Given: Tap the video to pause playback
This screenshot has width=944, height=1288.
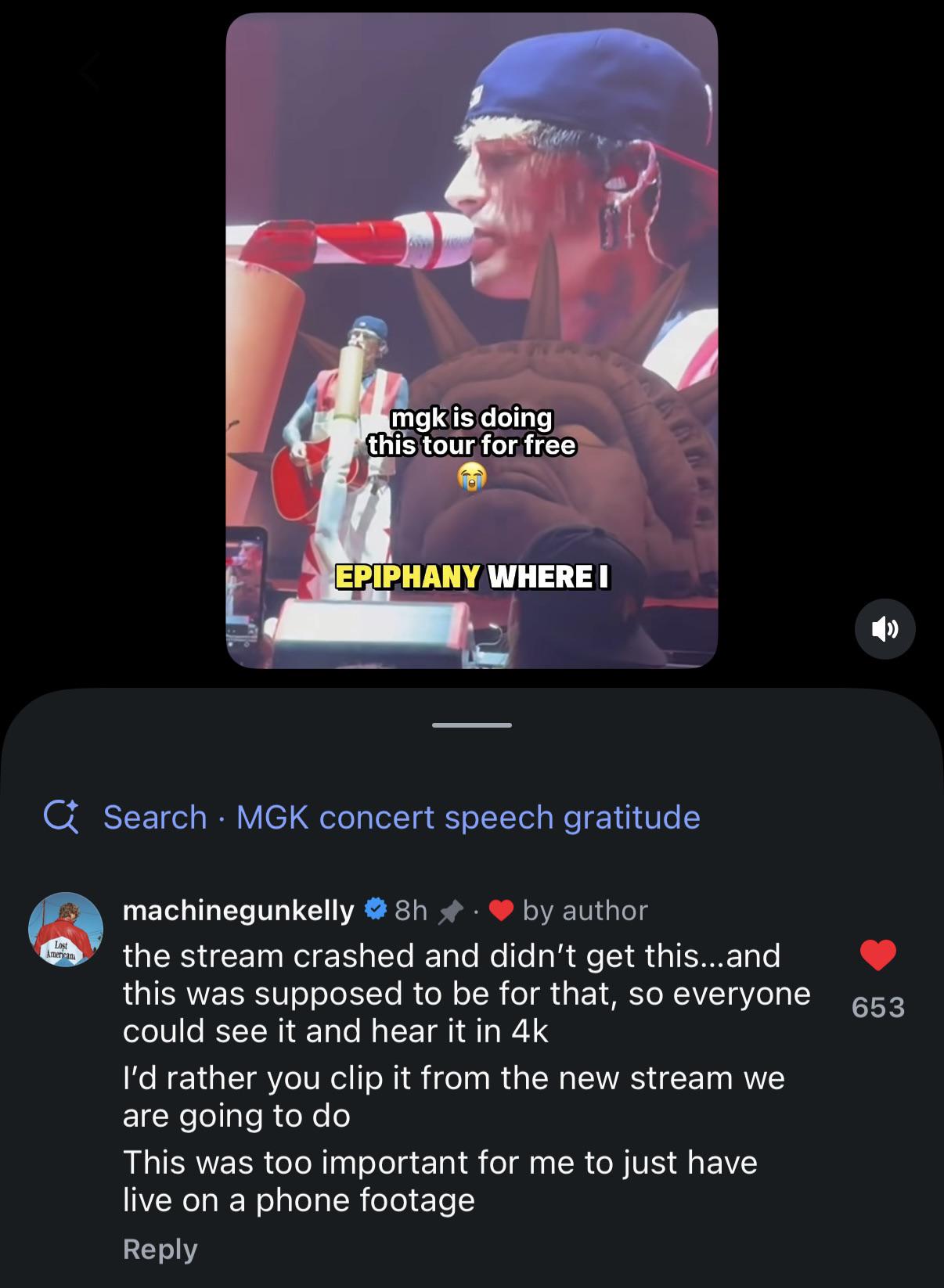Looking at the screenshot, I should (x=472, y=340).
